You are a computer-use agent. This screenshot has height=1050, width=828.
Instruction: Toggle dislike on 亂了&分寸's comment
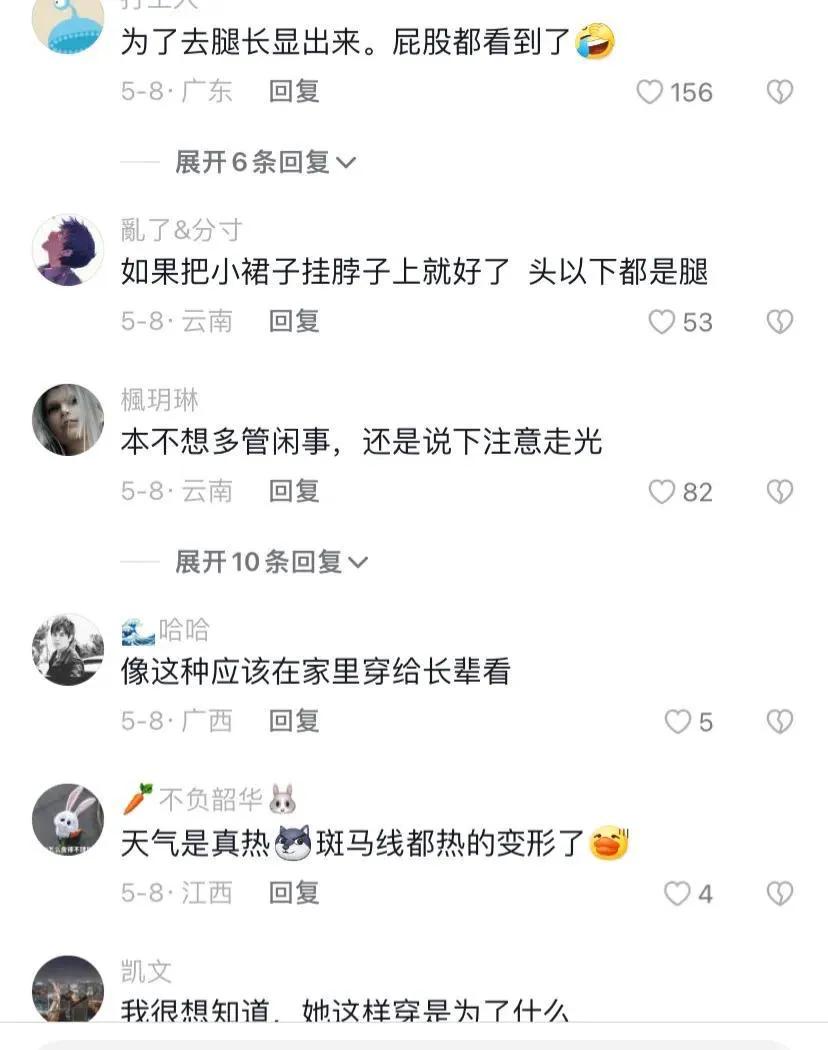point(778,322)
